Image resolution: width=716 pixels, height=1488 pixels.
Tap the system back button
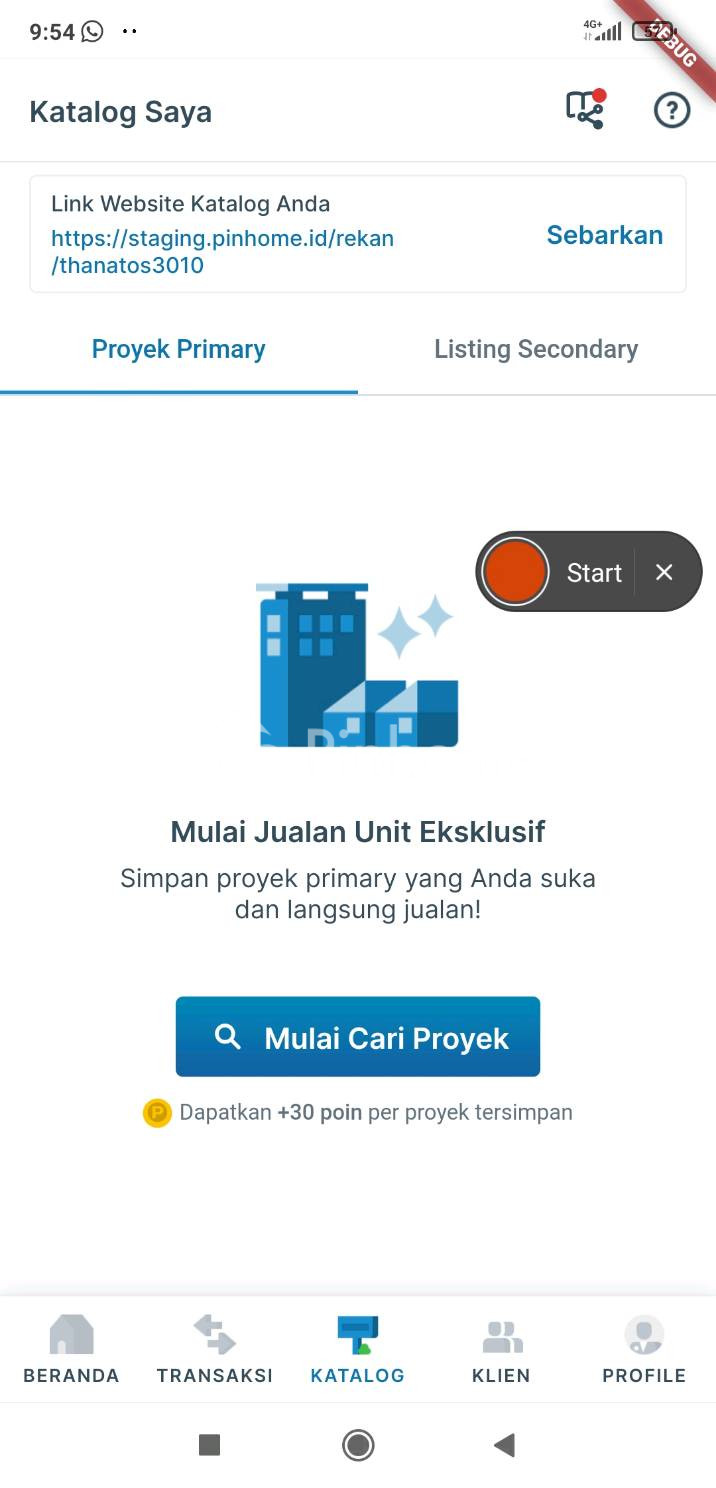coord(505,1444)
